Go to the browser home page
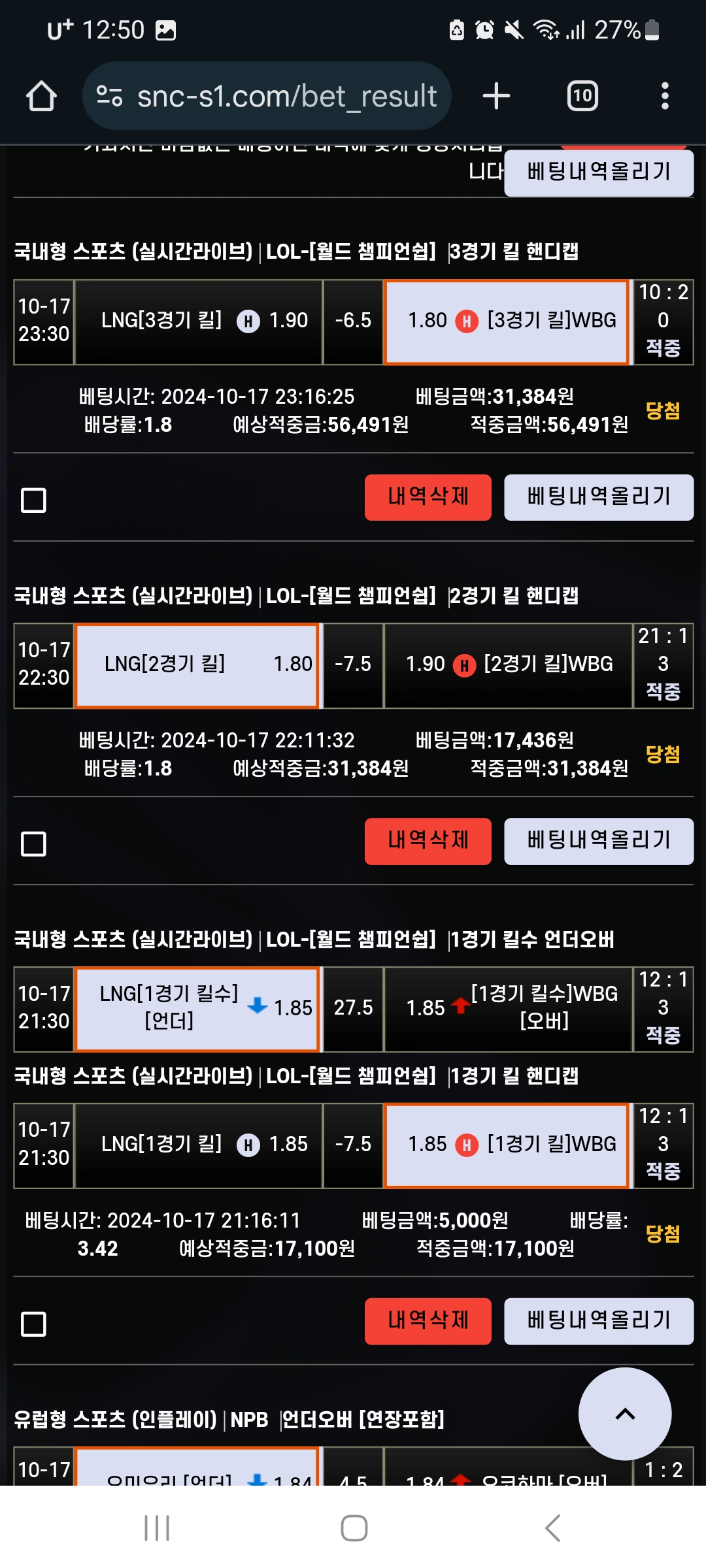 coord(41,96)
